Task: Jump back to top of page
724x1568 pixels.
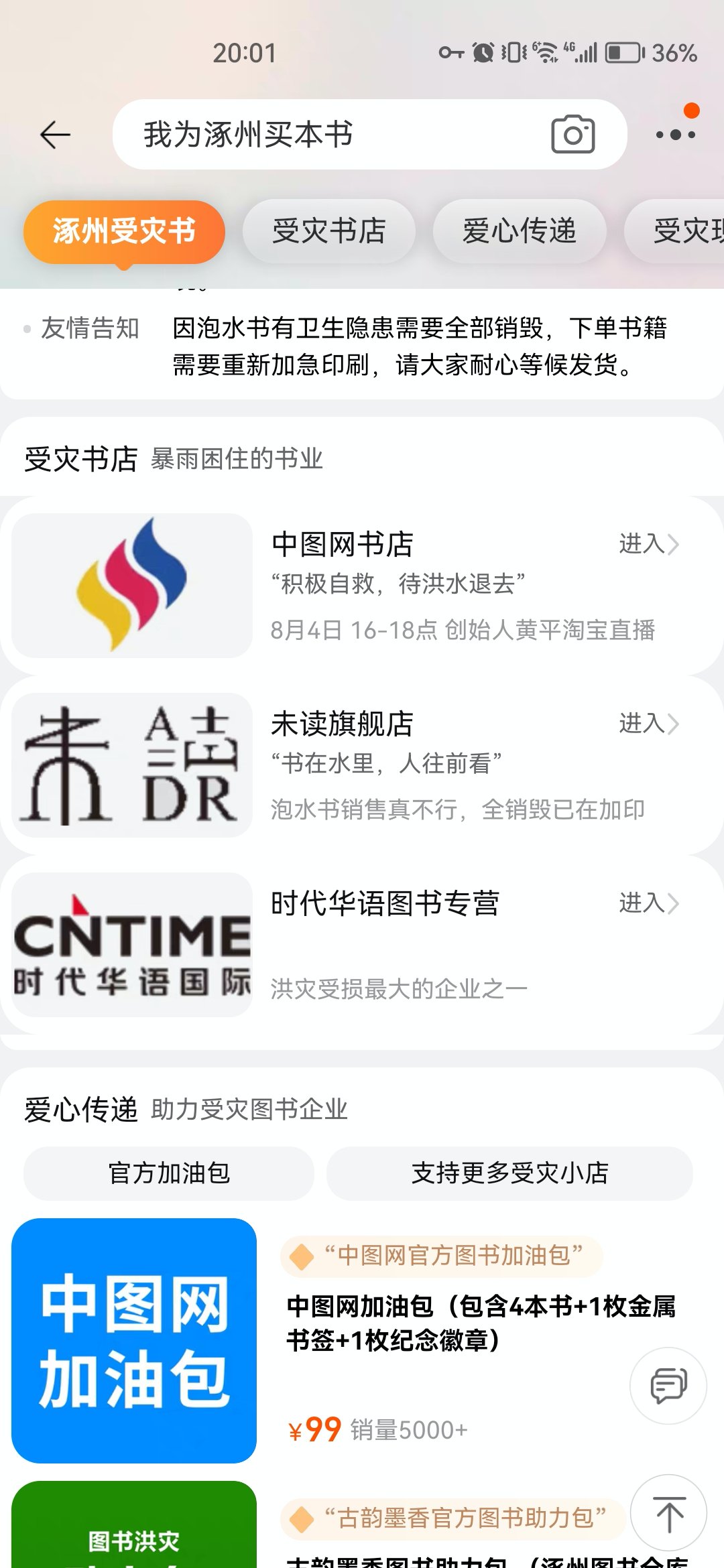Action: coord(668,1513)
